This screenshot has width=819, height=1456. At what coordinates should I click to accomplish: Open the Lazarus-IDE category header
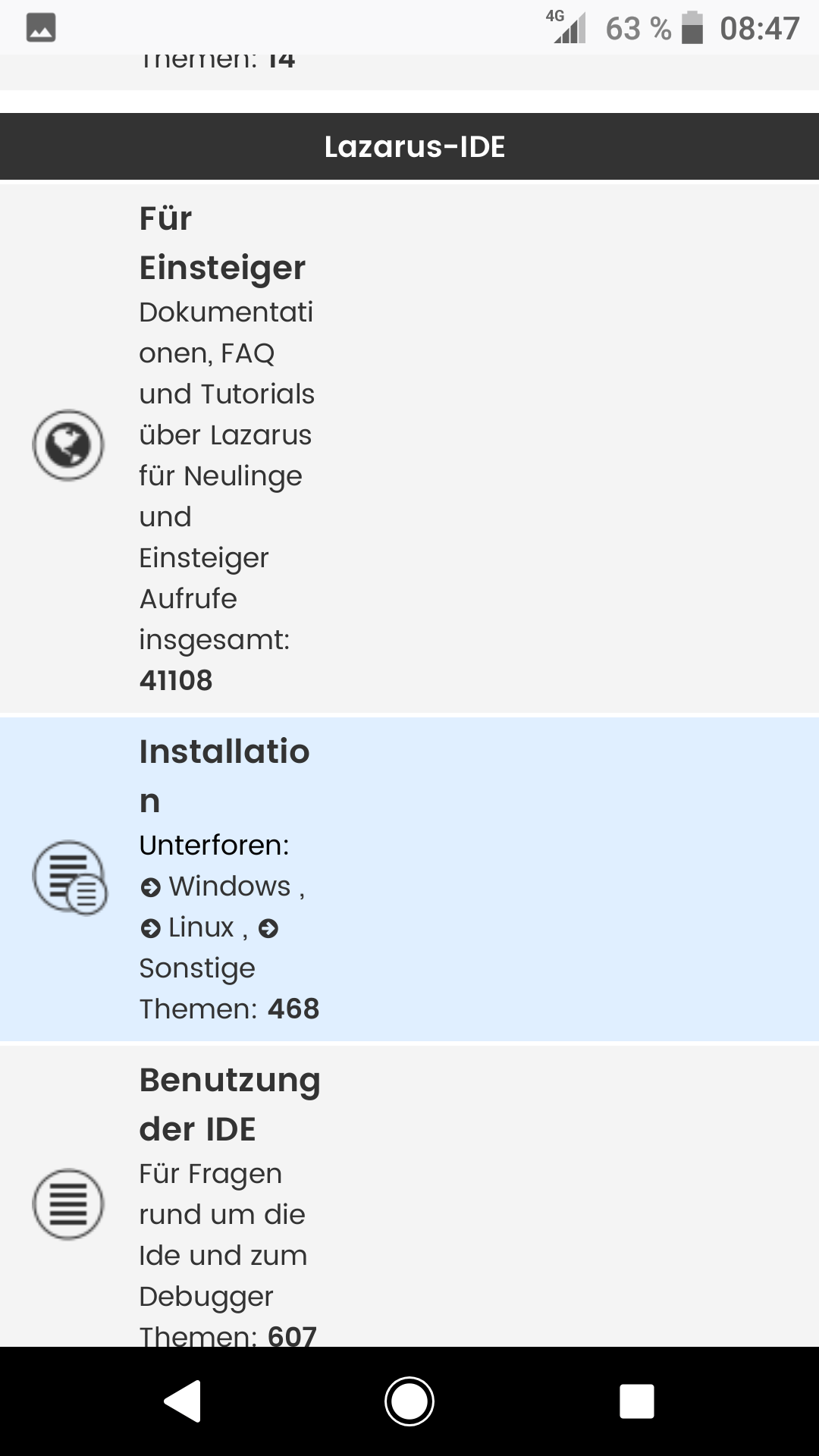tap(414, 146)
